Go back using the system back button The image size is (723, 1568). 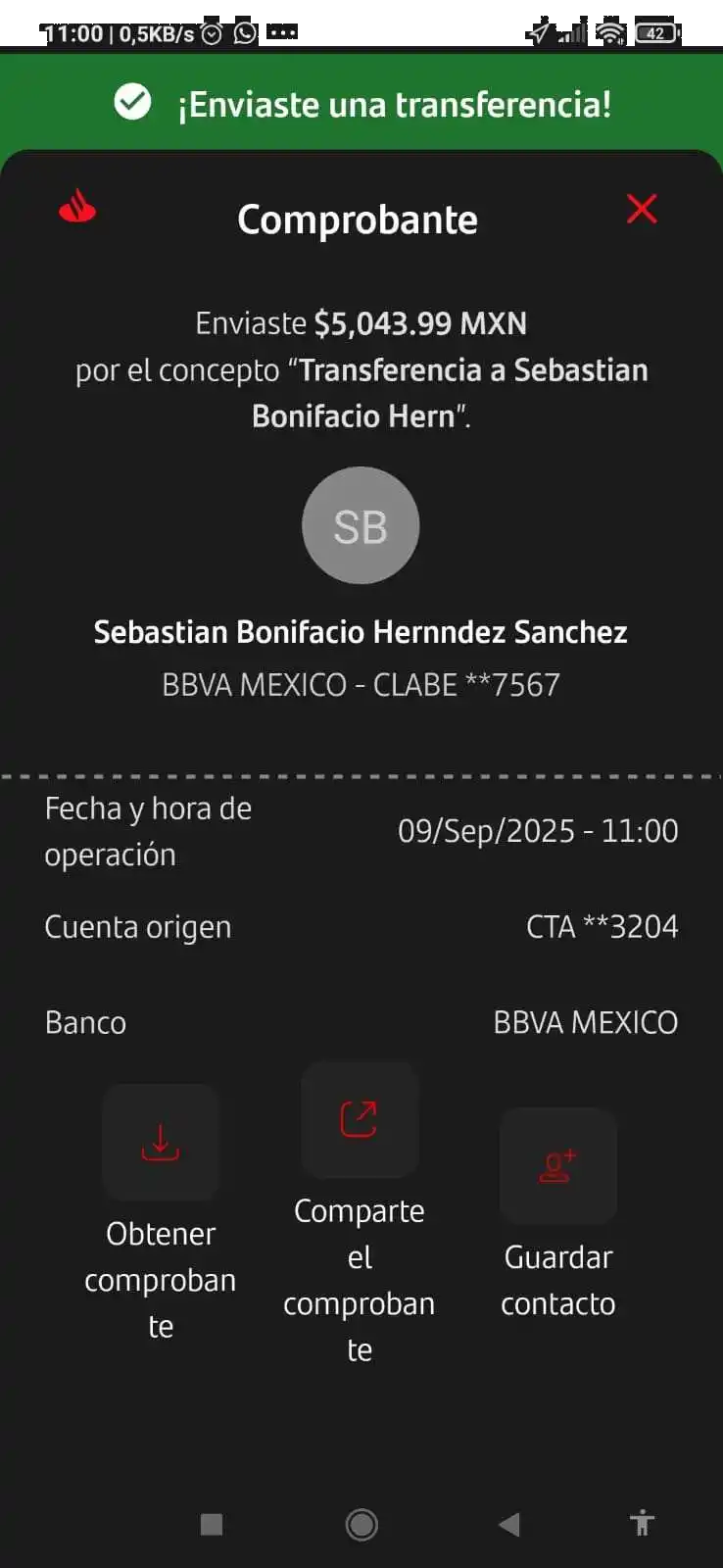(508, 1524)
